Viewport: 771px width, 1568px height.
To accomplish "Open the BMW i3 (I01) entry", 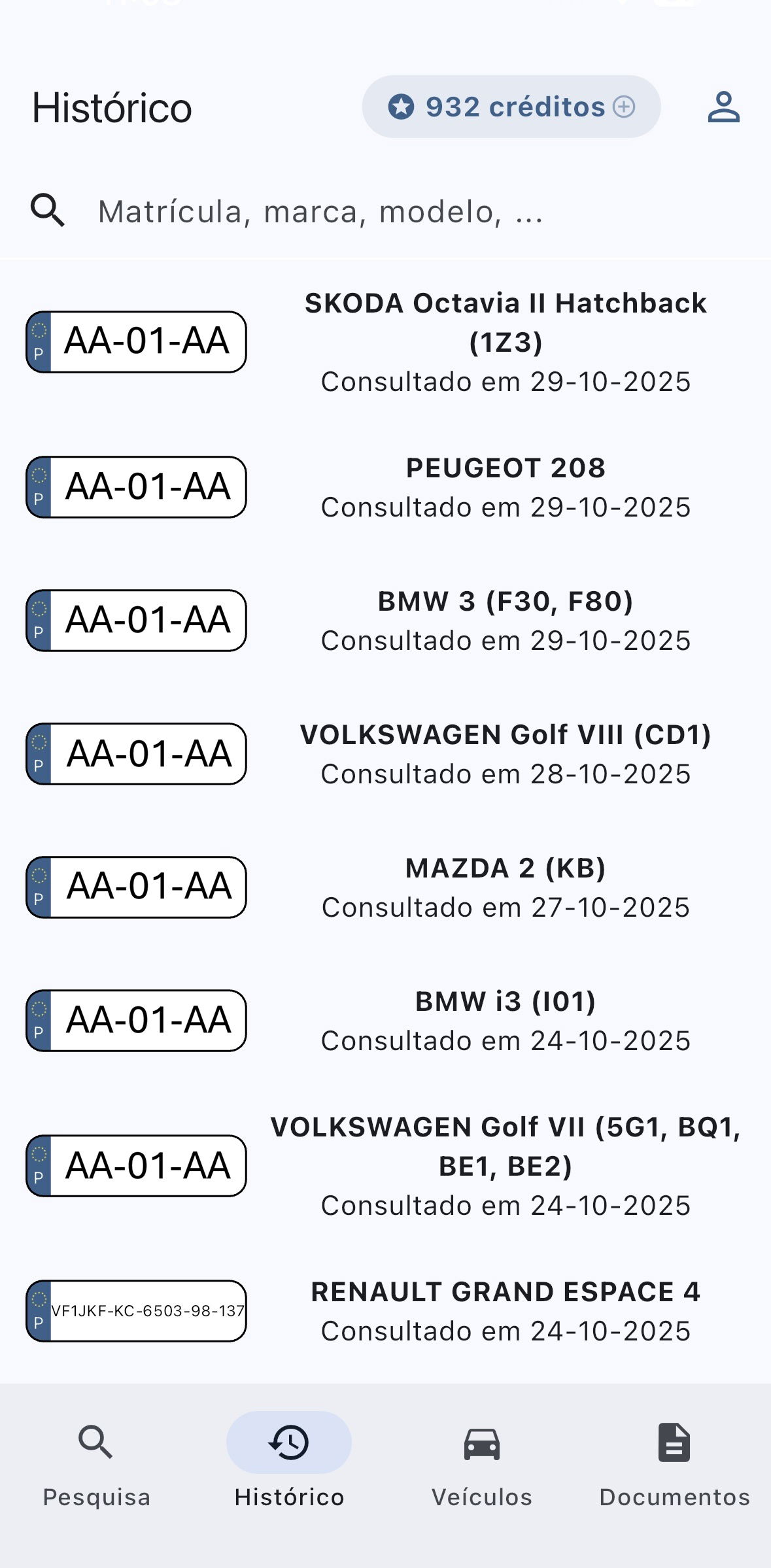I will pos(505,1021).
